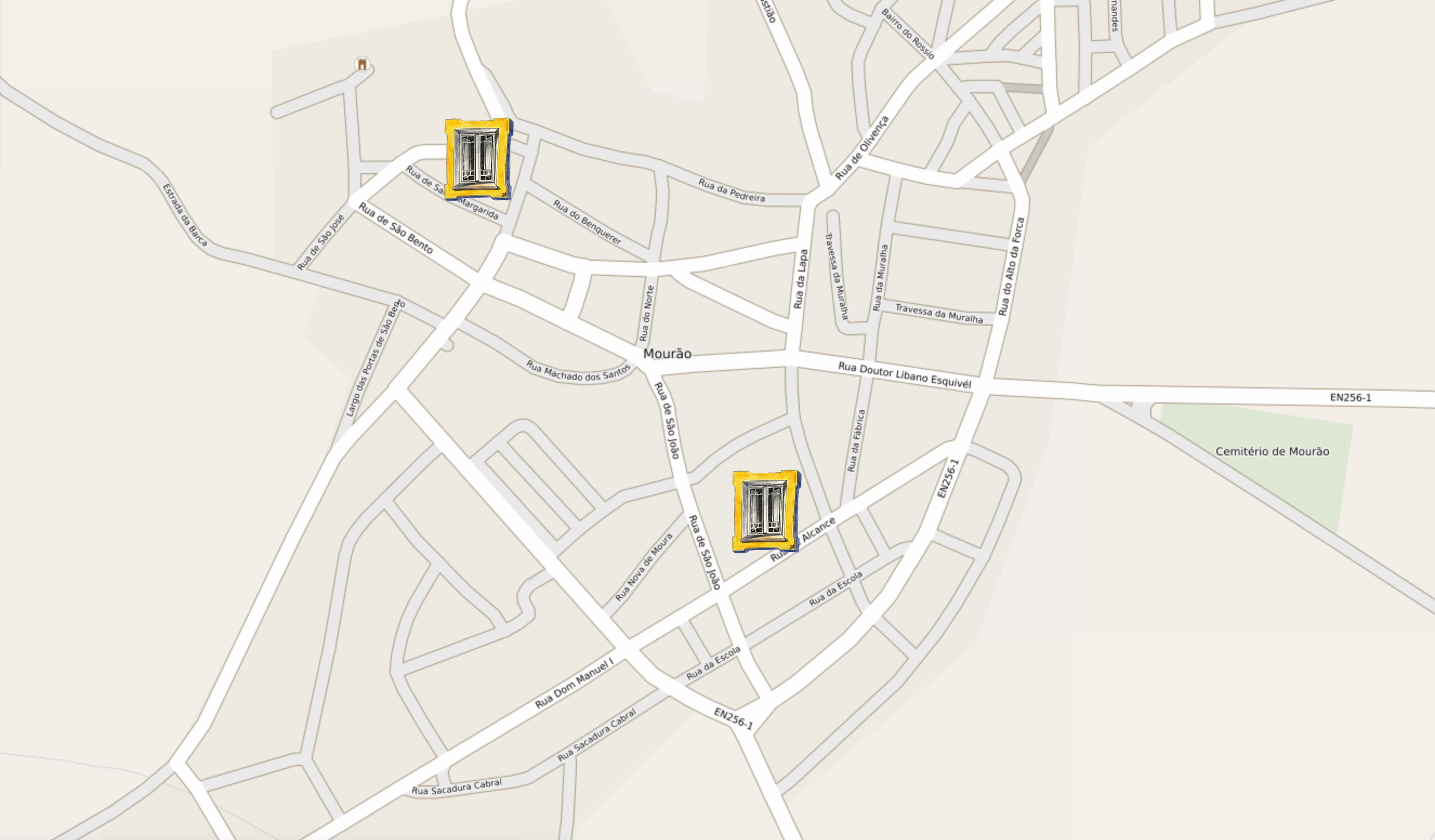Image resolution: width=1435 pixels, height=840 pixels.
Task: Open the window marker on Rua do Alcance
Action: pos(765,511)
